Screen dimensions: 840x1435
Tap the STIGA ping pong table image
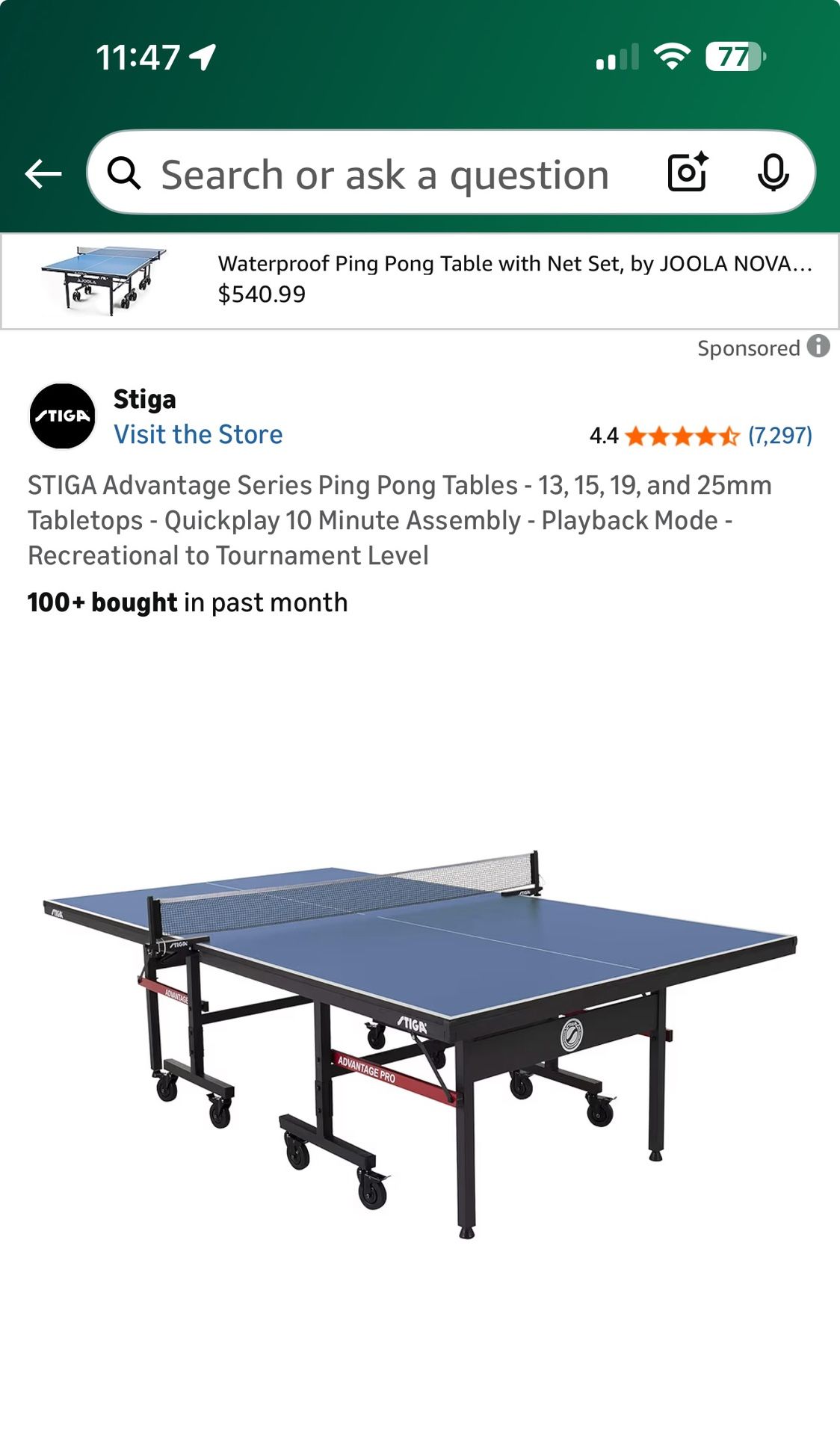point(419,1046)
